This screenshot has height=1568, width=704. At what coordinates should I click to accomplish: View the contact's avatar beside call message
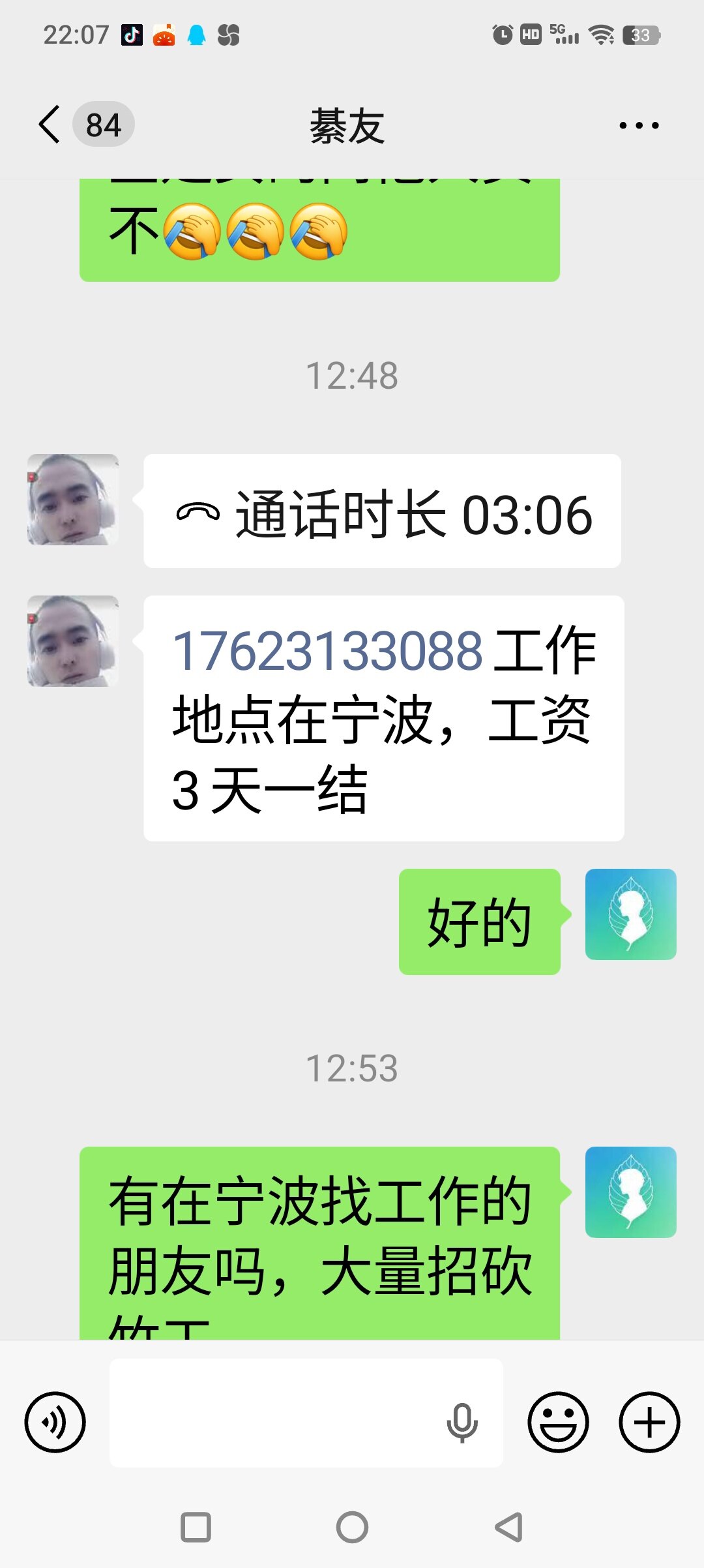coord(73,500)
